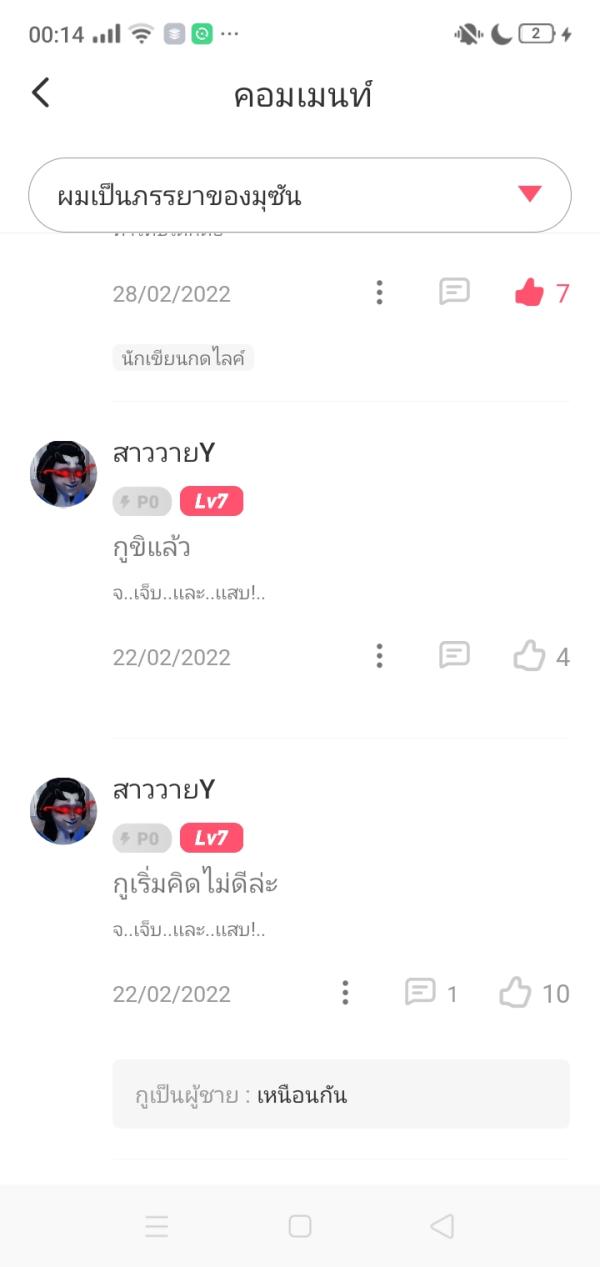Image resolution: width=600 pixels, height=1267 pixels.
Task: Reply to the 28/02/2022 comment
Action: (454, 292)
